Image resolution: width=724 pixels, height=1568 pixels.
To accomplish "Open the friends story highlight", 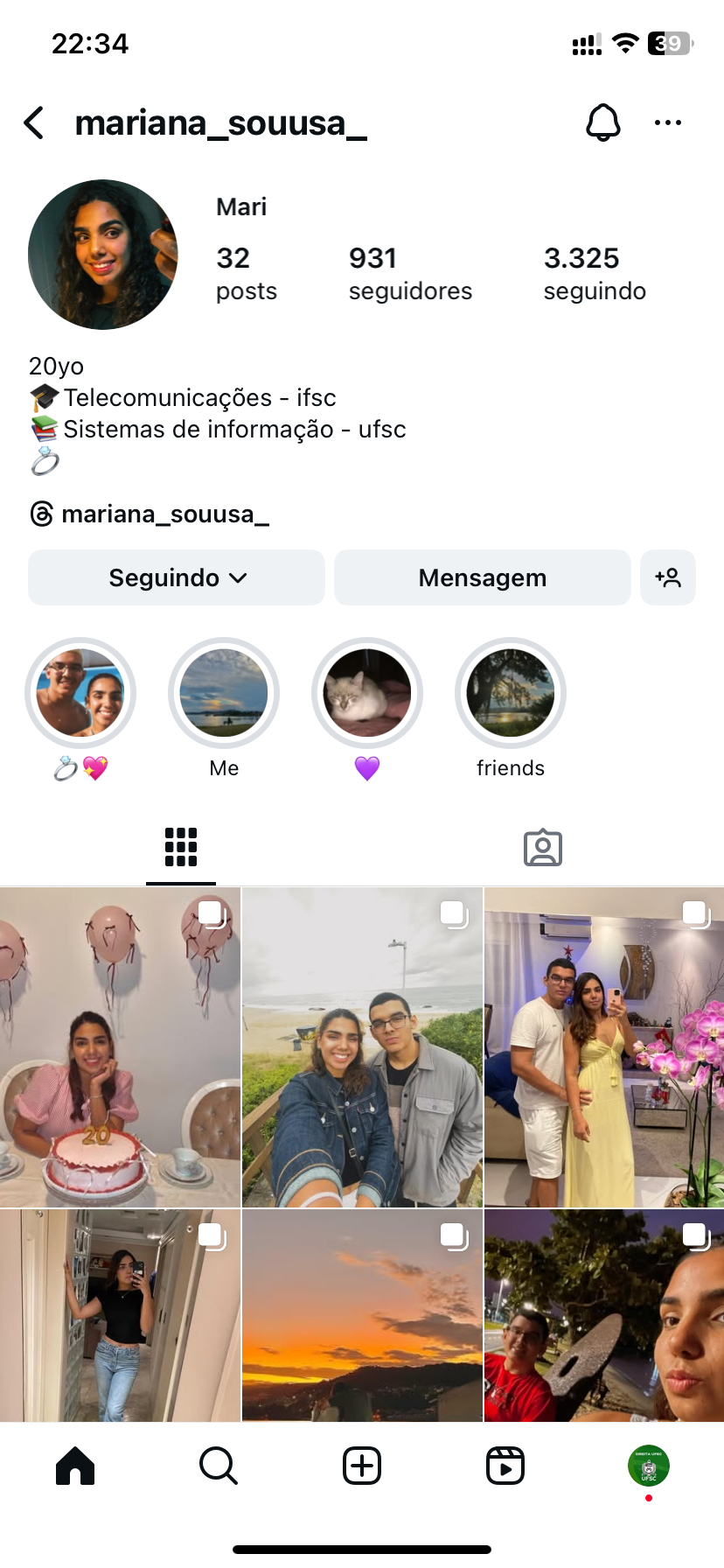I will [511, 693].
